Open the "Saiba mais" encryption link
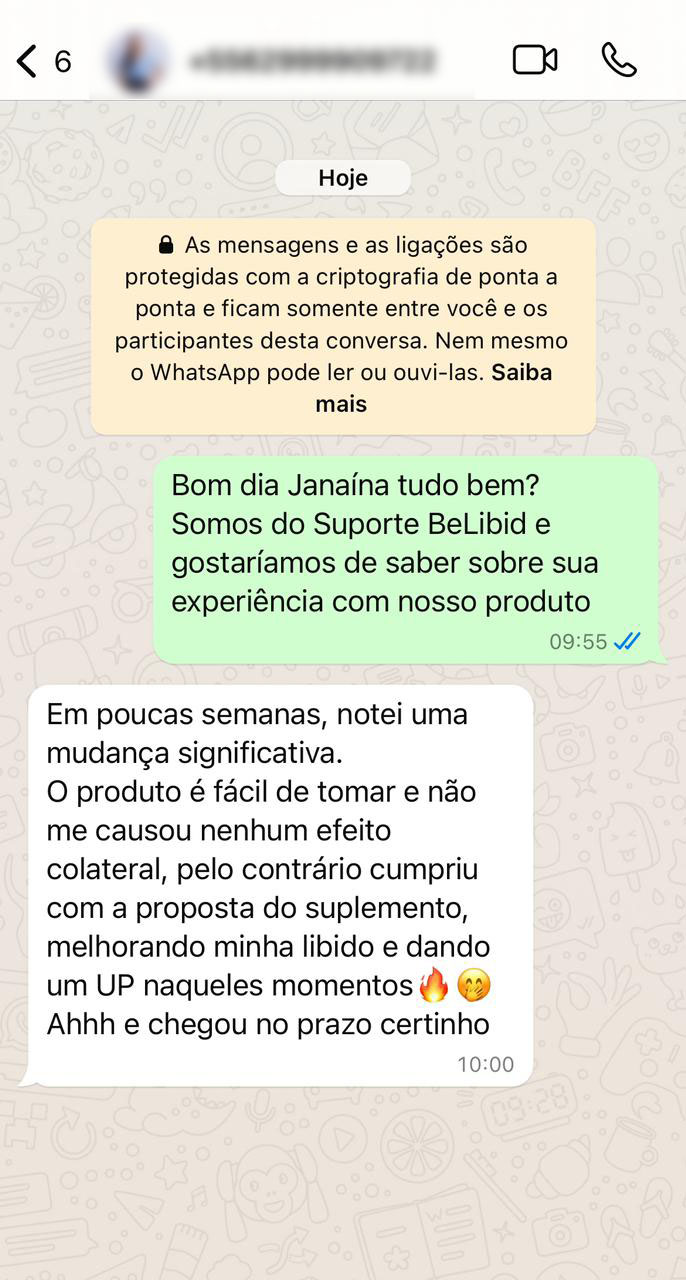686x1280 pixels. 521,373
